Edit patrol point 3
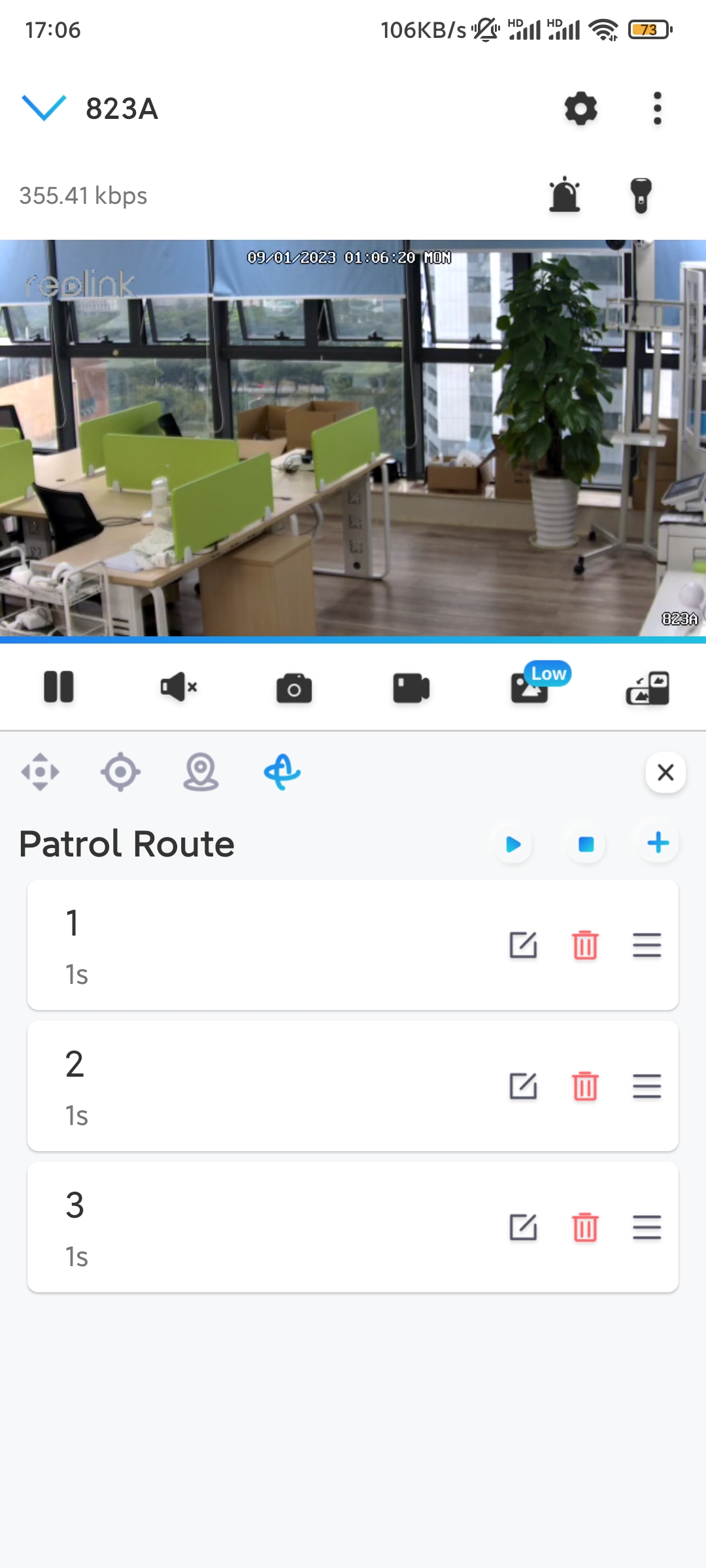Screen dimensions: 706x1568 coord(523,1228)
